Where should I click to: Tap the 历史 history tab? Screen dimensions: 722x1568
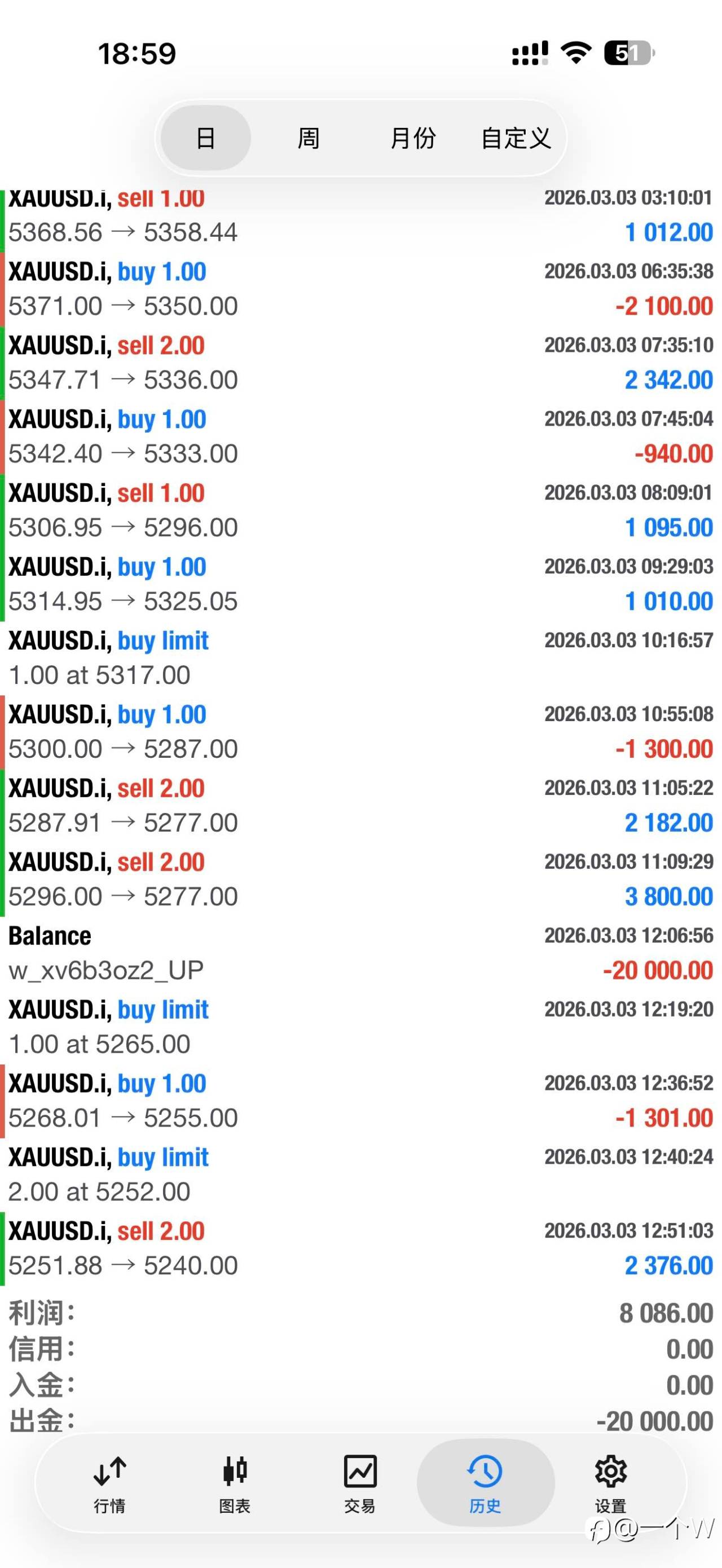485,1485
